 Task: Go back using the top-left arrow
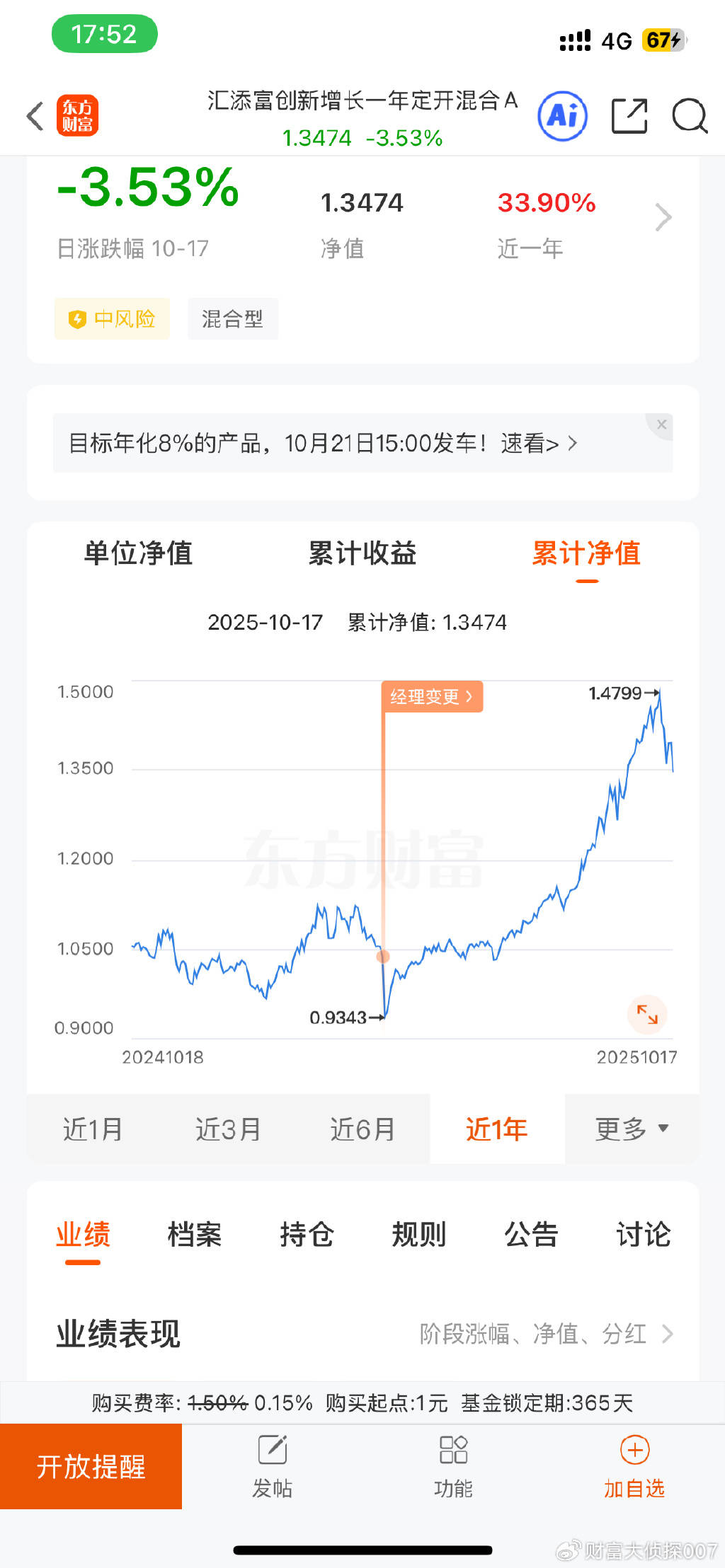coord(35,116)
